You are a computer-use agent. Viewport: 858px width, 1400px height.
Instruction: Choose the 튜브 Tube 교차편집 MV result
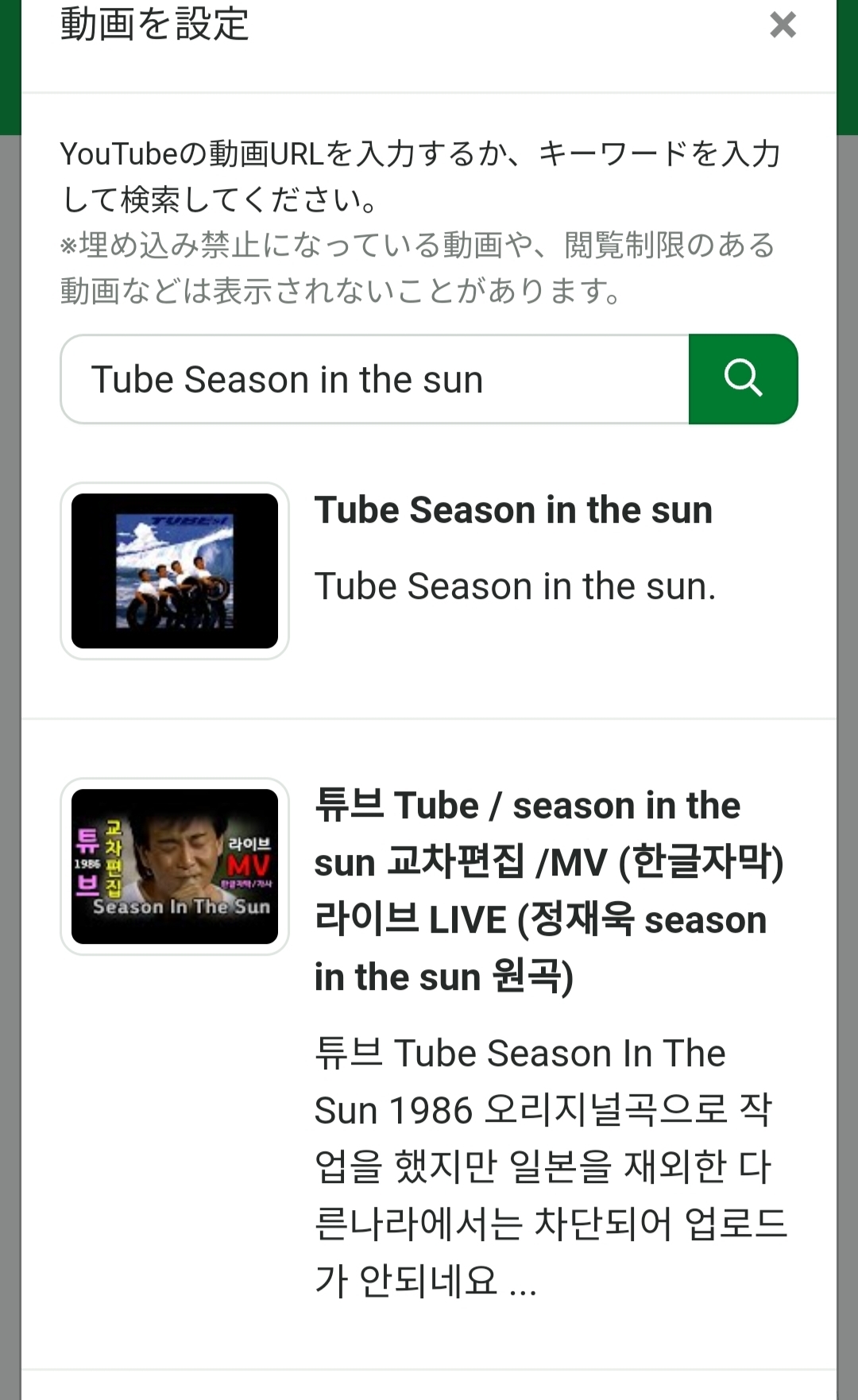548,890
